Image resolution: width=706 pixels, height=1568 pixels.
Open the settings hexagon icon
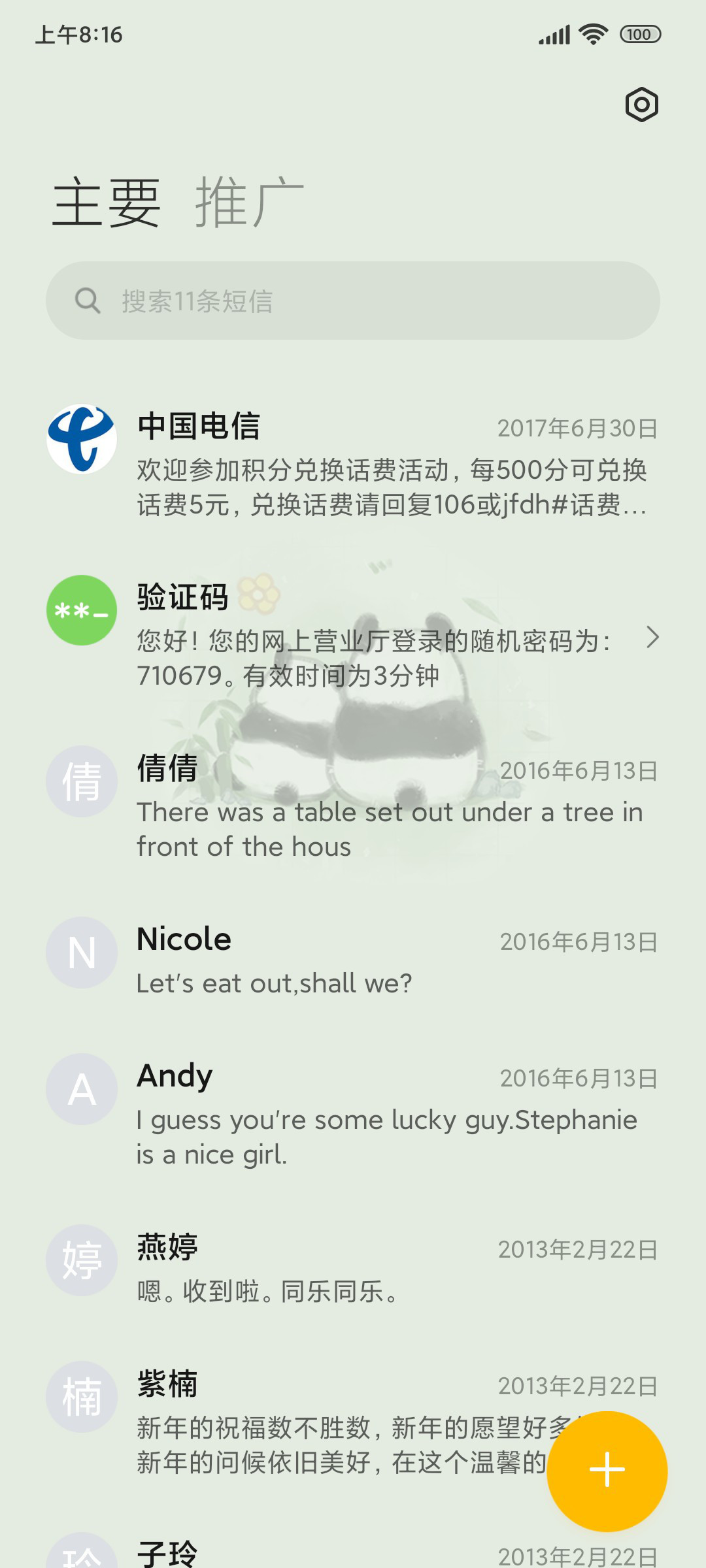point(641,105)
